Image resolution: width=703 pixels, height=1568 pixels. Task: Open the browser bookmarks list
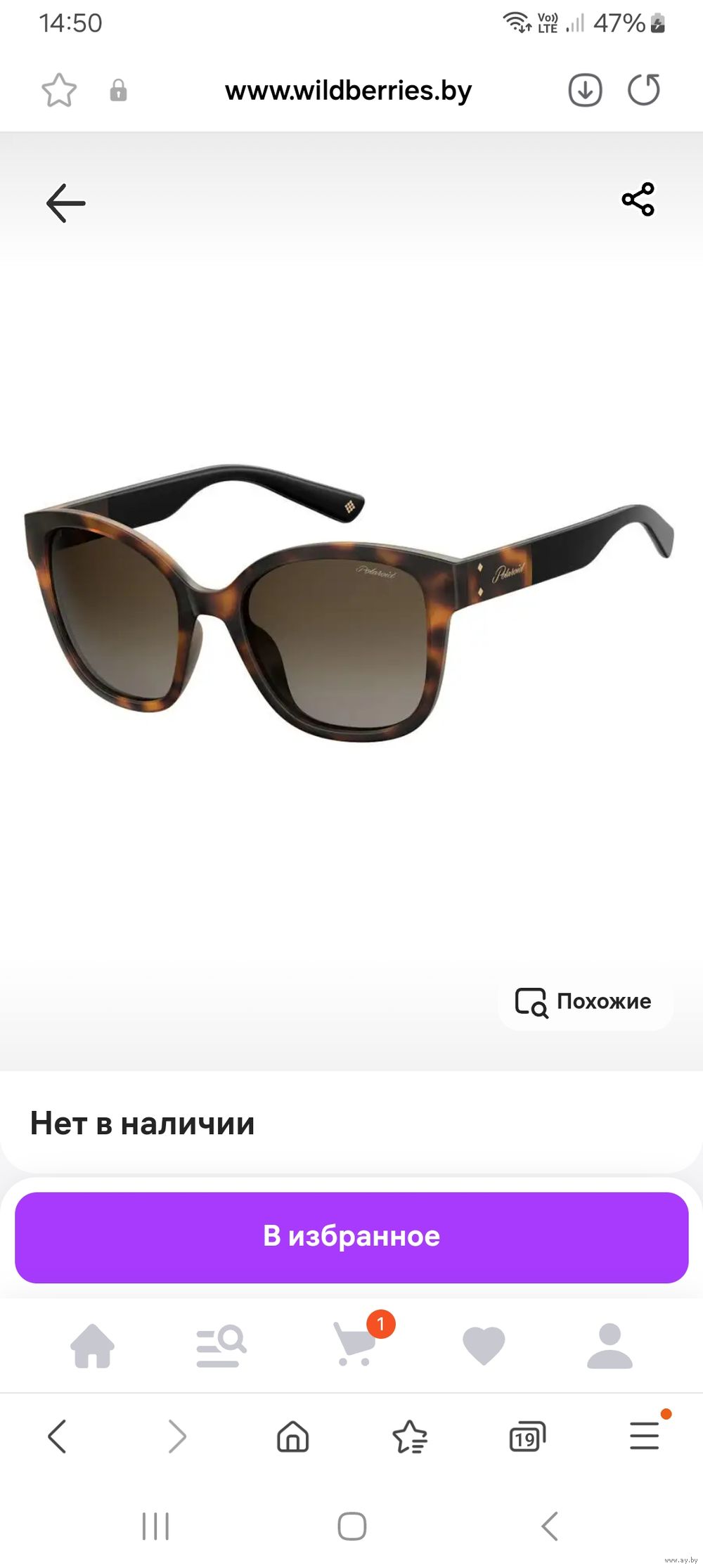pos(410,1437)
